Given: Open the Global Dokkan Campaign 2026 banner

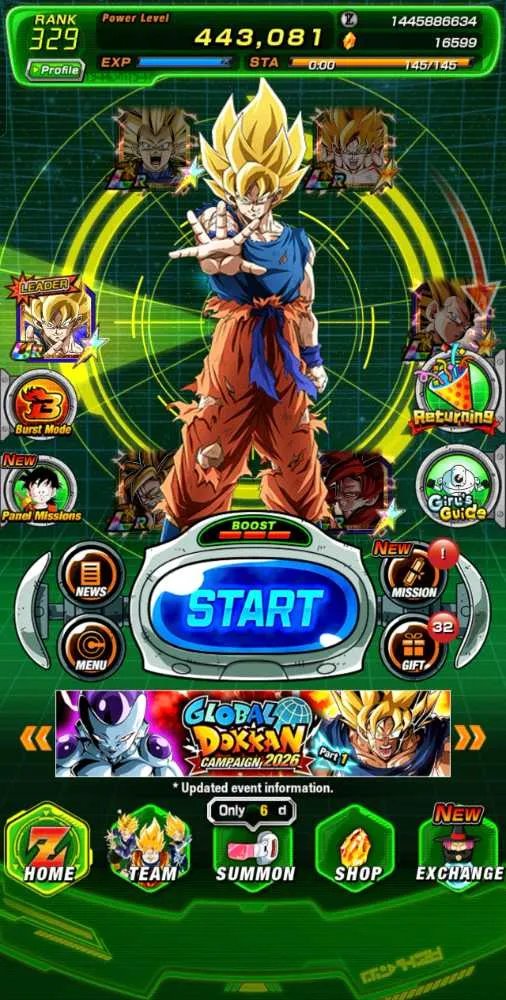Looking at the screenshot, I should [x=253, y=733].
